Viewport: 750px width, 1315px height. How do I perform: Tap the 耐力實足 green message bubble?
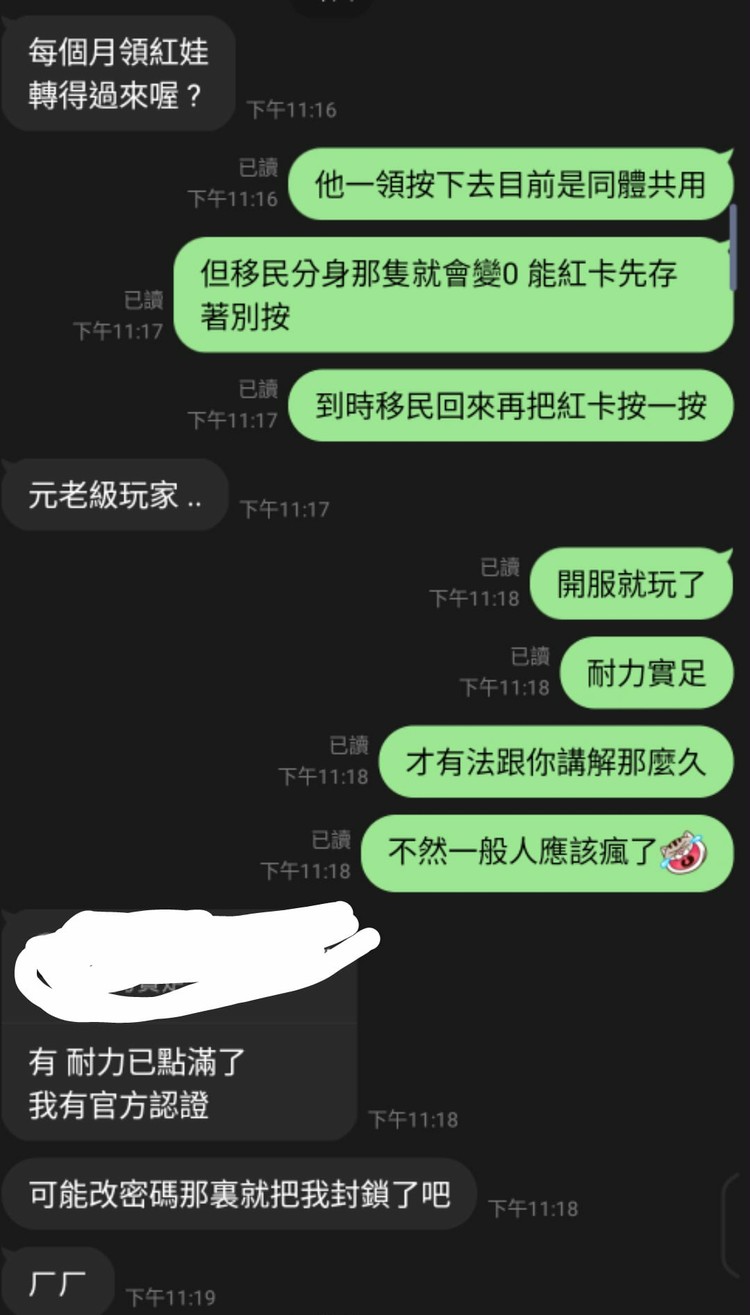[x=647, y=672]
